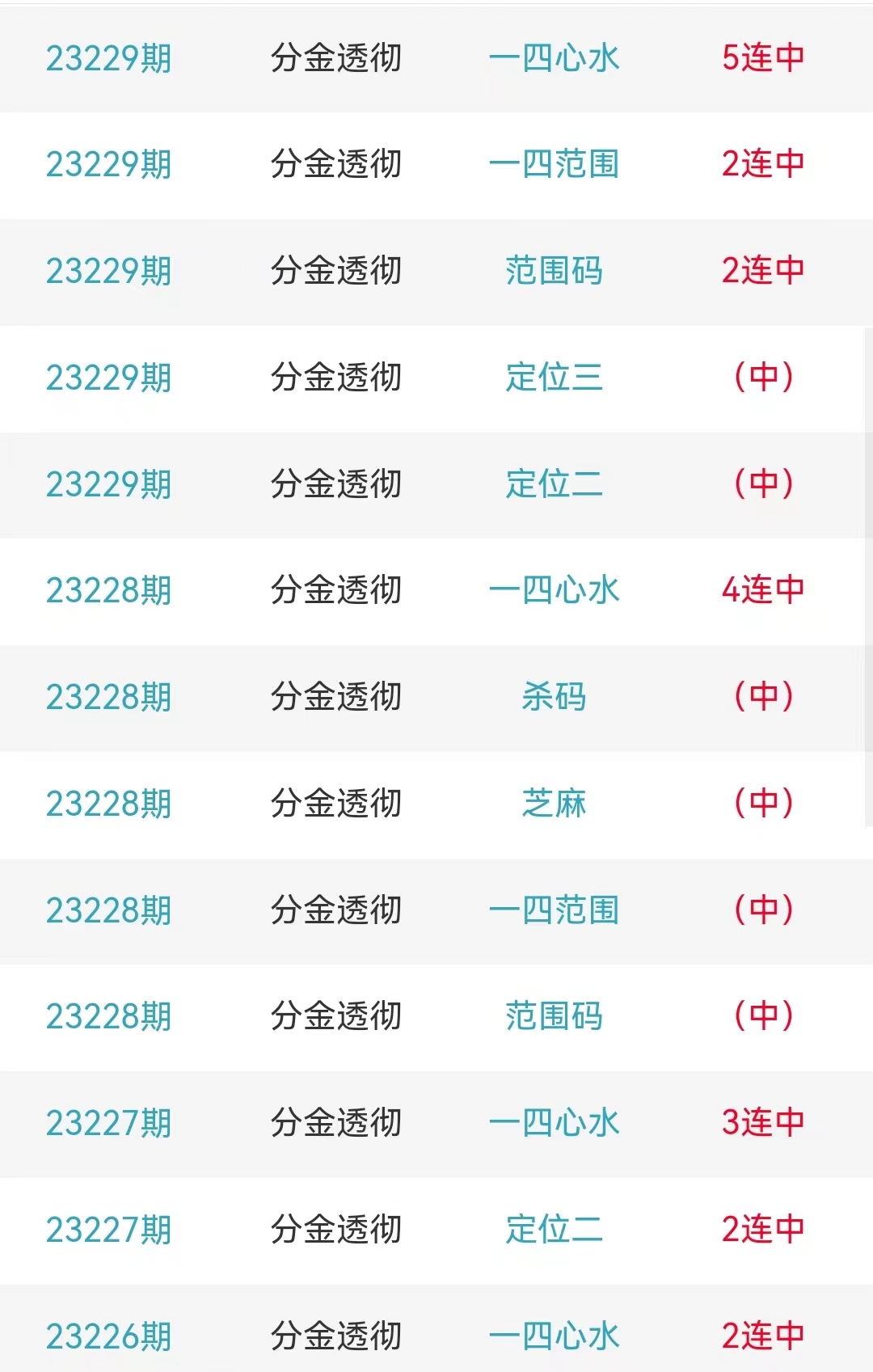Open the 23229期 一四范围 row
The width and height of the screenshot is (873, 1372).
(x=554, y=165)
